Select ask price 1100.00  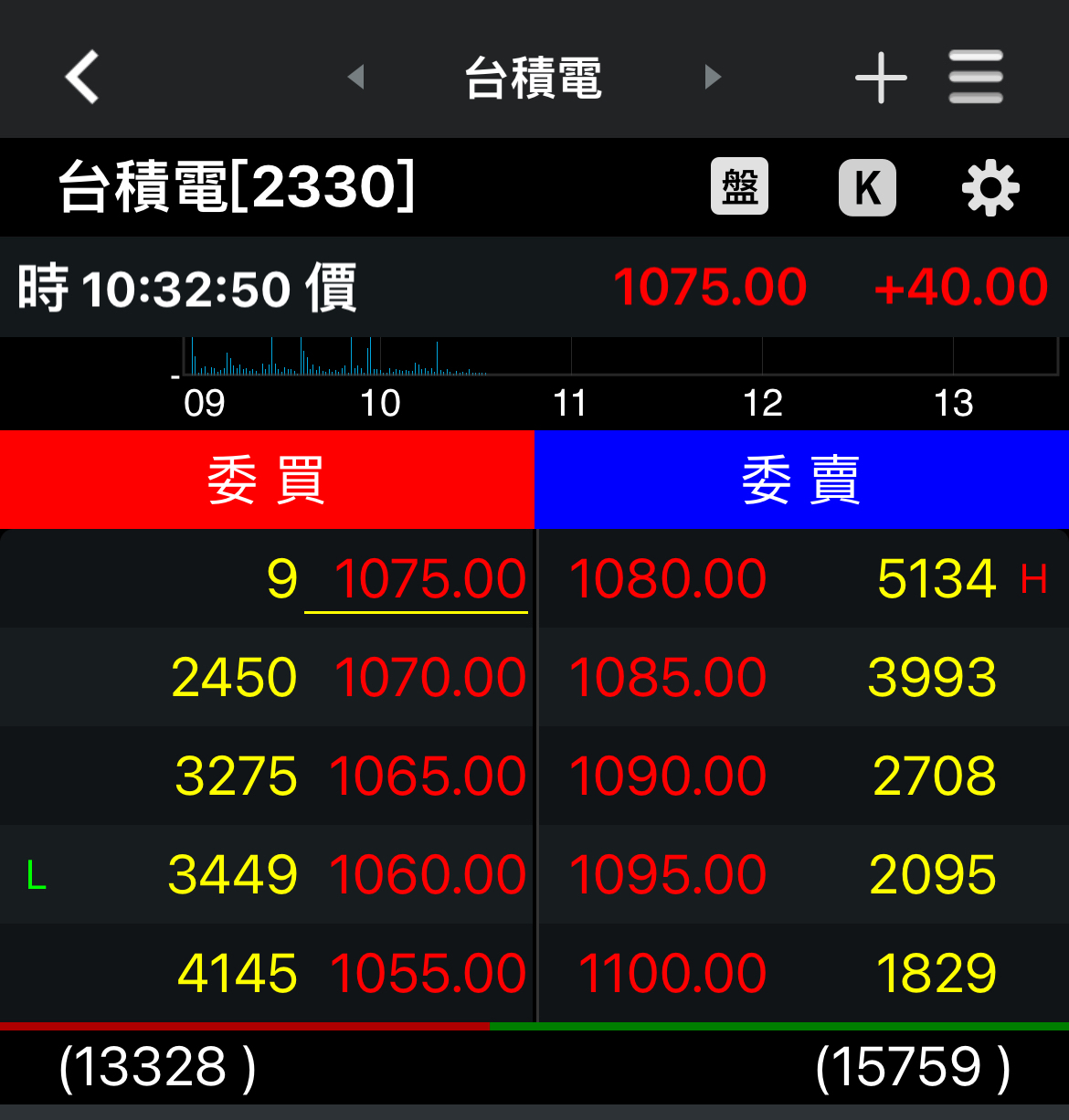[x=672, y=974]
